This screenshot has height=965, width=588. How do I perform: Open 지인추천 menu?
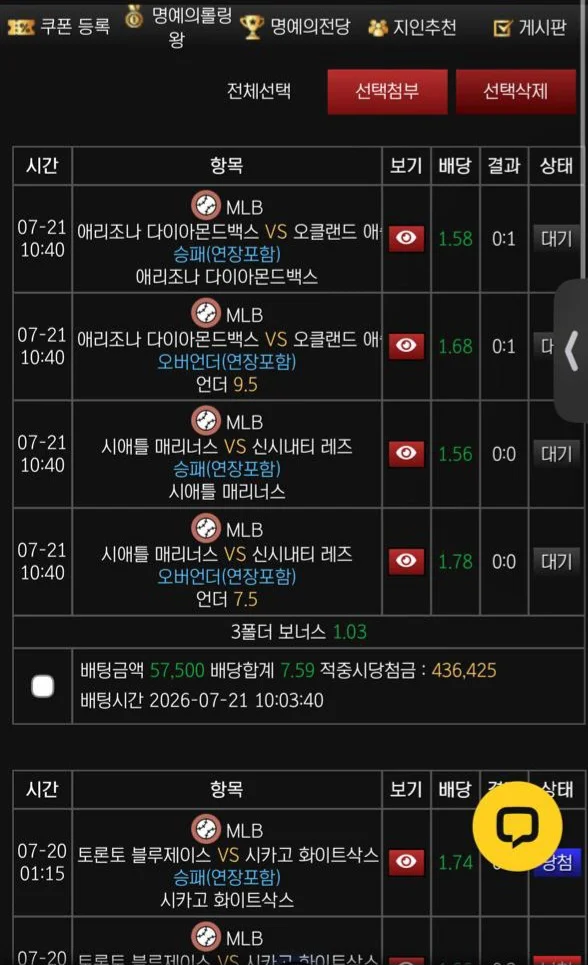tap(412, 27)
